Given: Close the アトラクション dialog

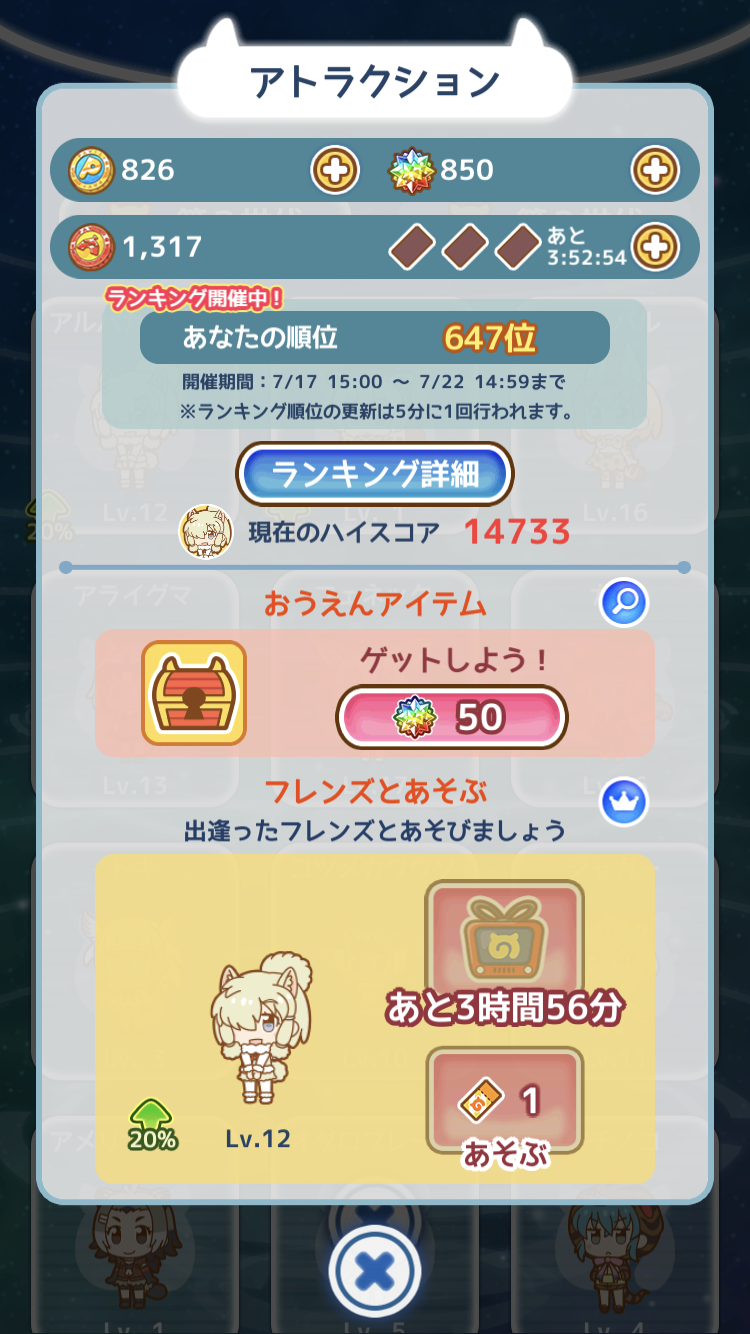Looking at the screenshot, I should click(374, 1271).
